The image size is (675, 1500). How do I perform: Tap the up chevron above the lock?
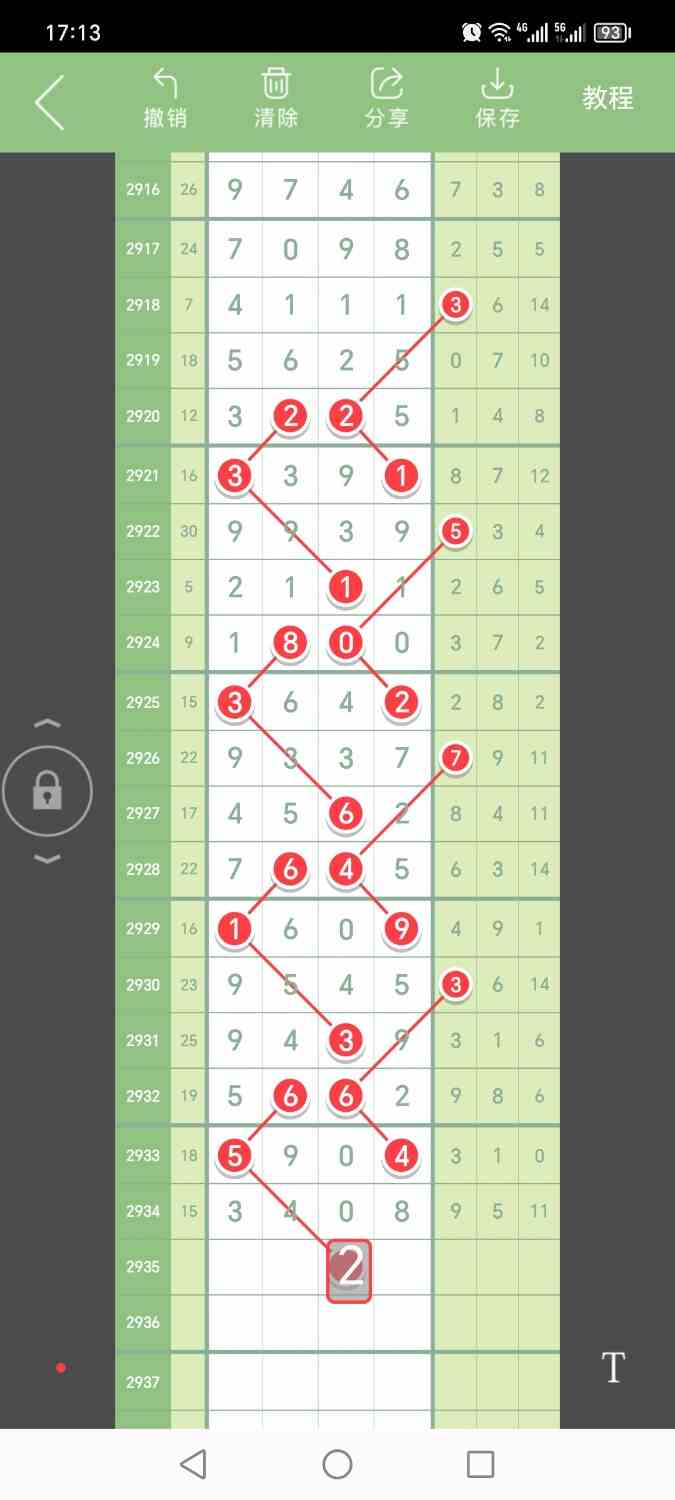pos(47,723)
